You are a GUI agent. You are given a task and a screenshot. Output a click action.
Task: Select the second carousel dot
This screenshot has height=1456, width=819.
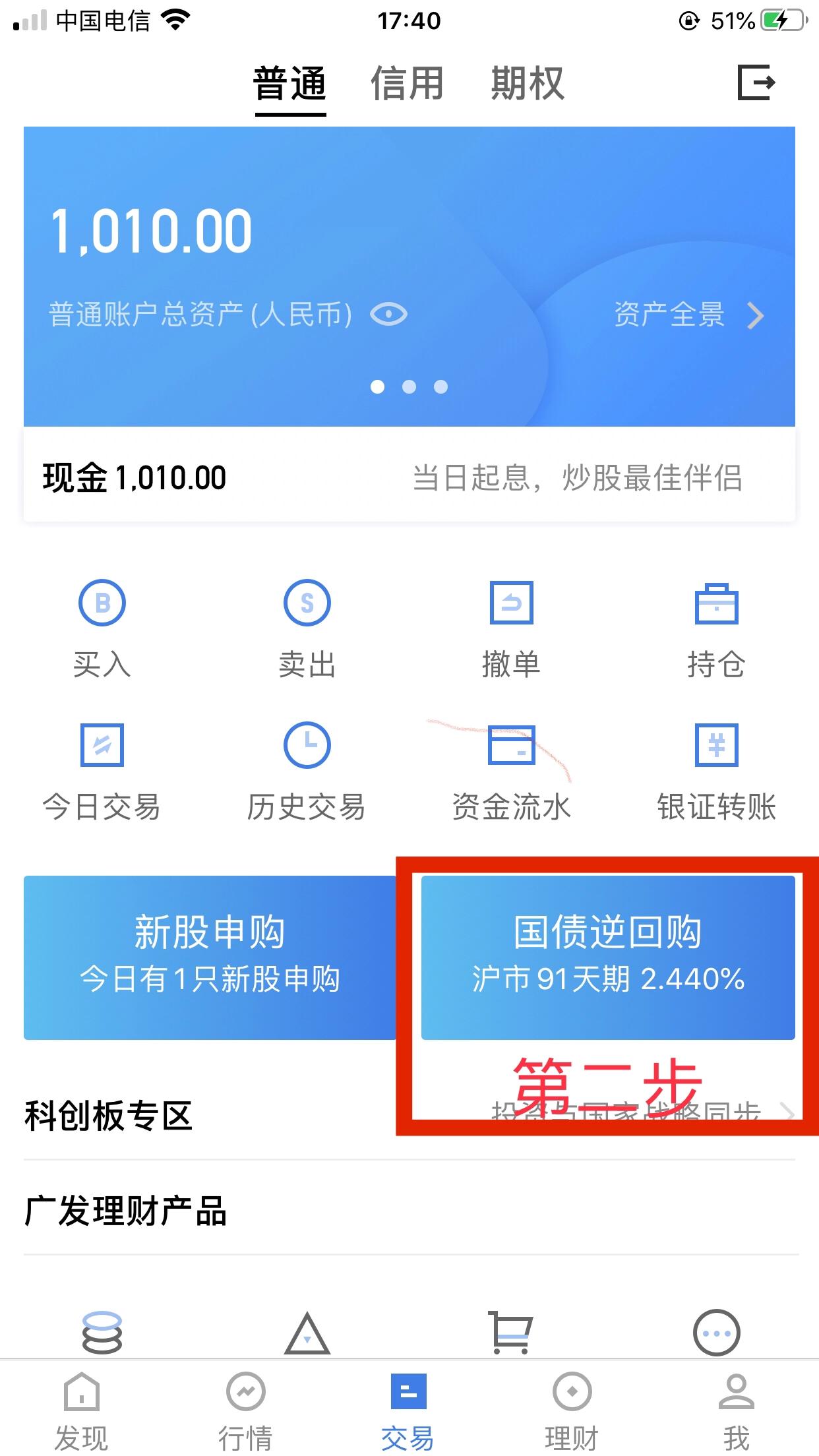pos(409,386)
